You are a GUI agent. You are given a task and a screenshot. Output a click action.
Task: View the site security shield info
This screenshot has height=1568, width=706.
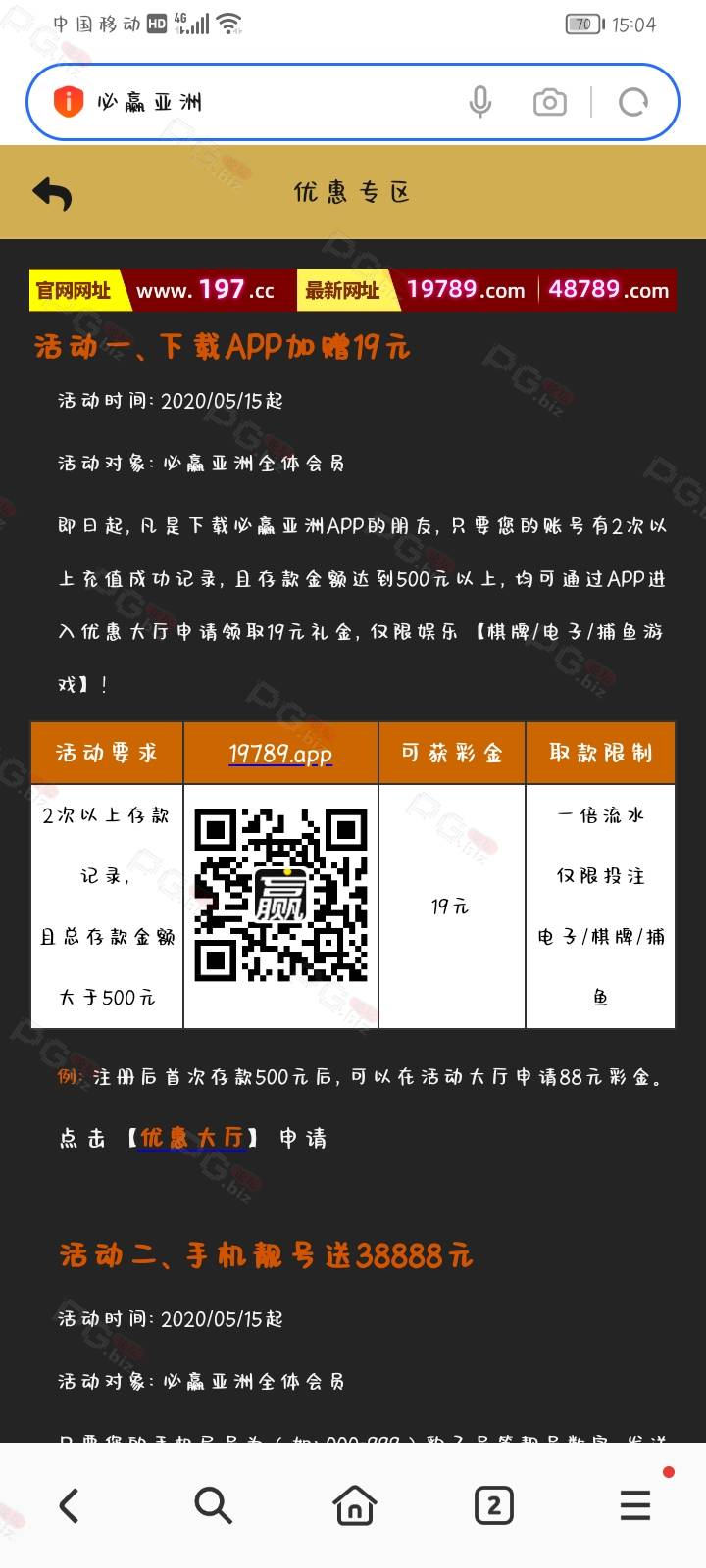[68, 102]
